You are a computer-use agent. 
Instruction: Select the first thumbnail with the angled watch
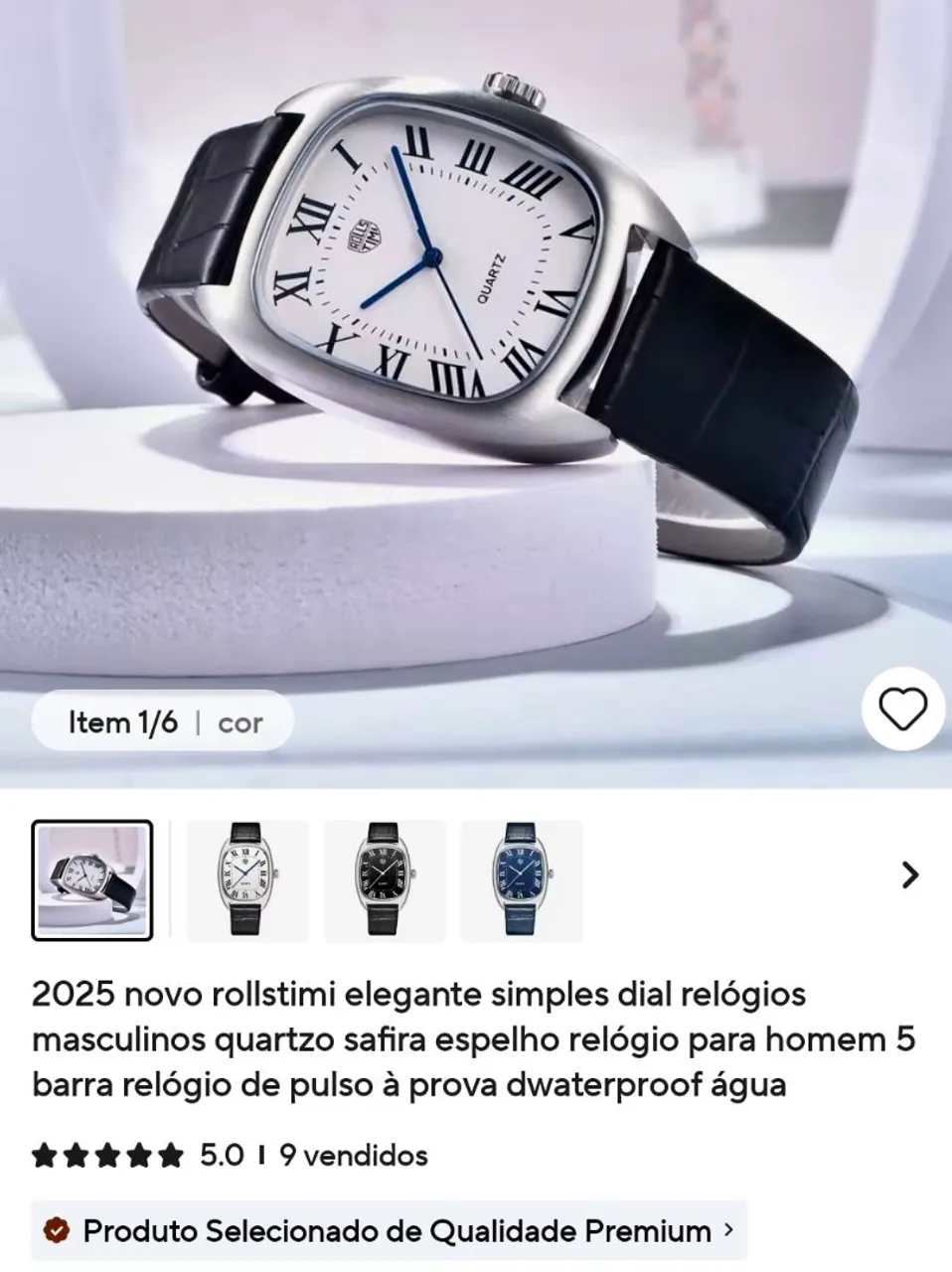(x=92, y=880)
